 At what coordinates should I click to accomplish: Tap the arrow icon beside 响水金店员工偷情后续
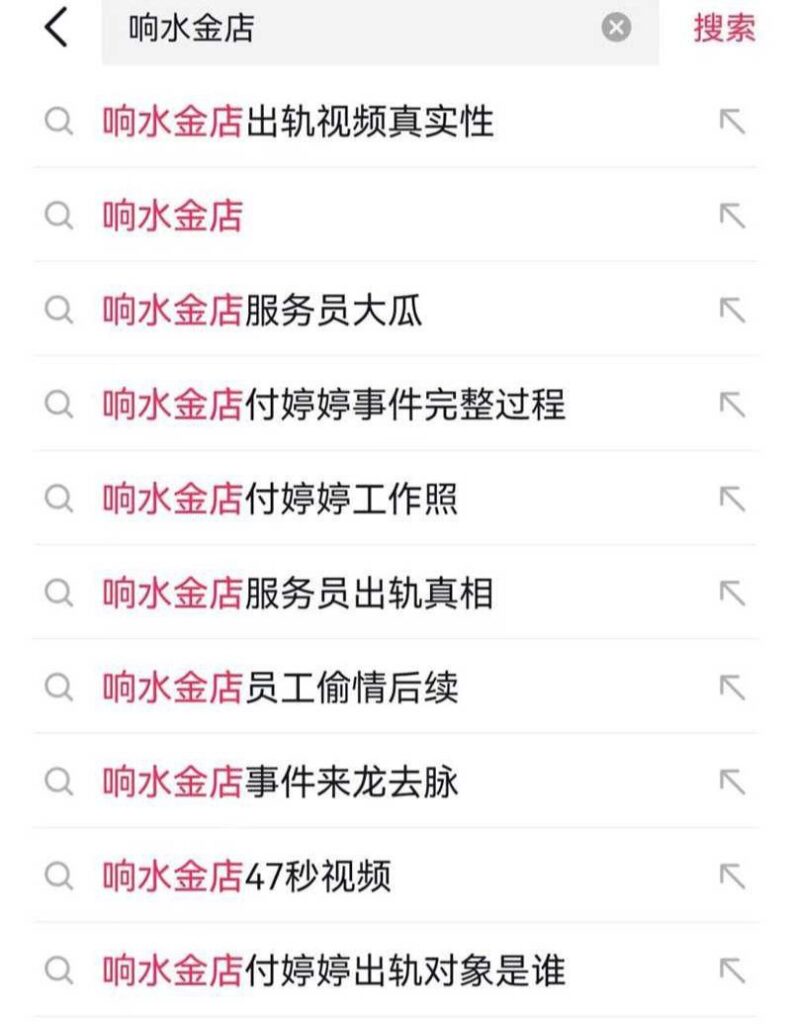pyautogui.click(x=732, y=688)
